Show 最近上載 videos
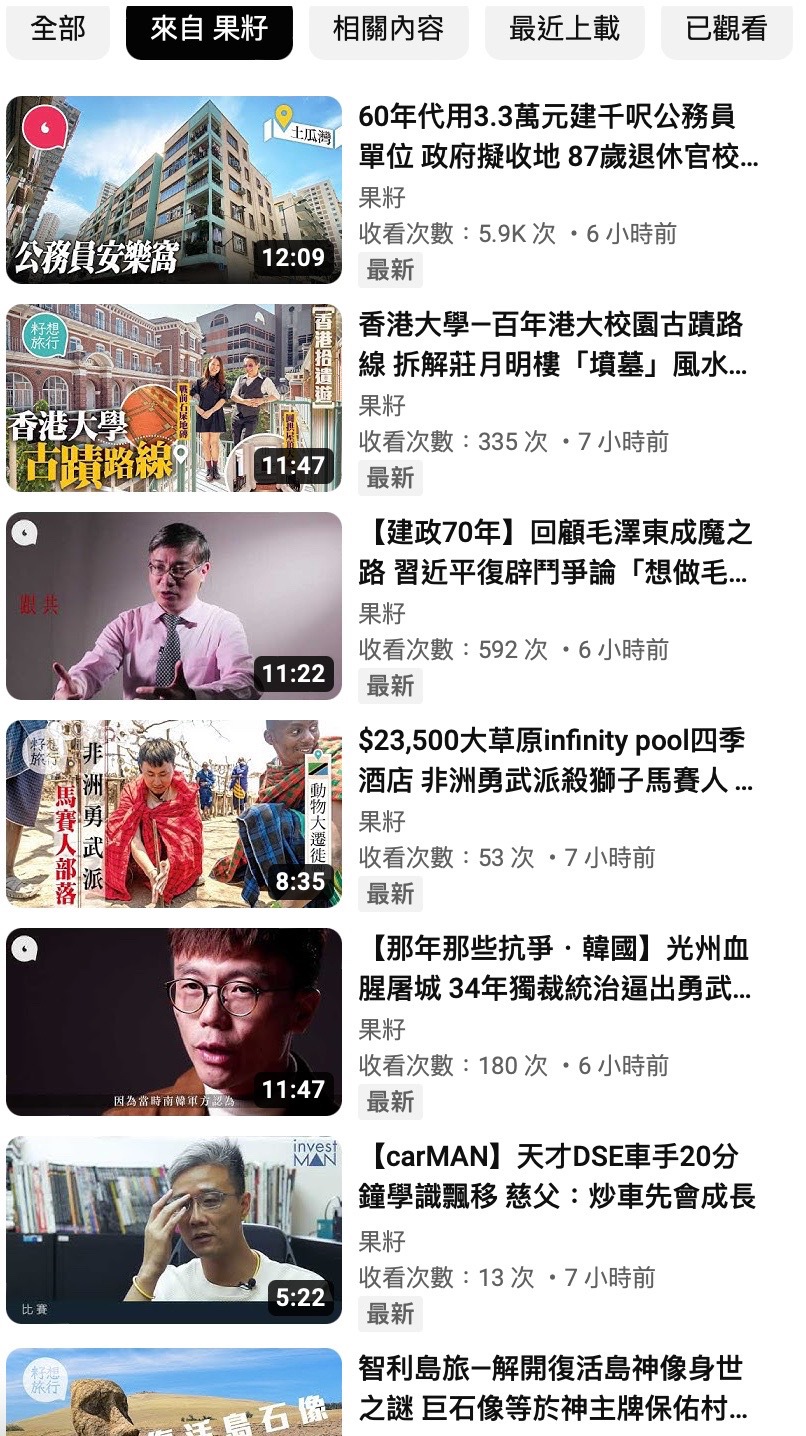Viewport: 806px width, 1436px height. [x=564, y=30]
